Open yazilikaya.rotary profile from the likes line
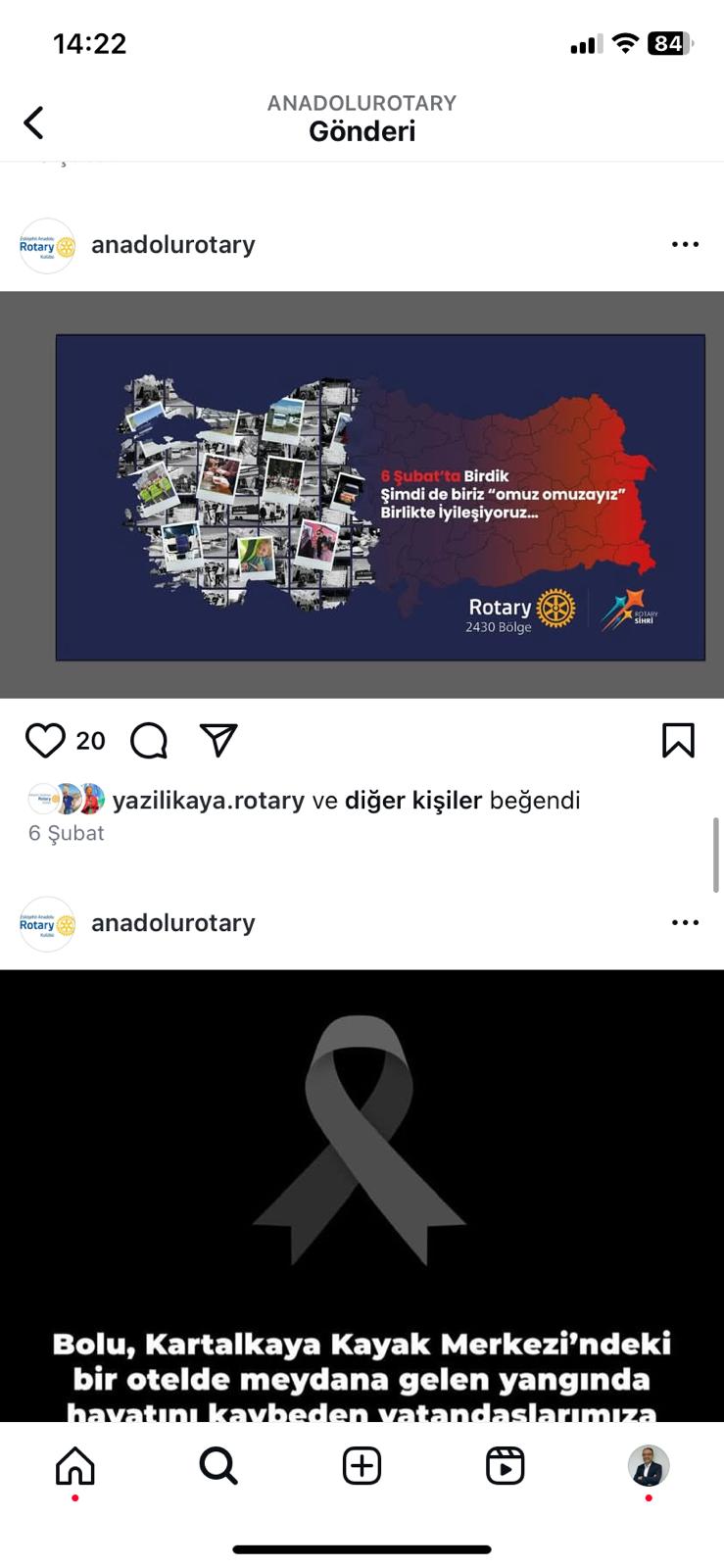The height and width of the screenshot is (1568, 724). 209,801
